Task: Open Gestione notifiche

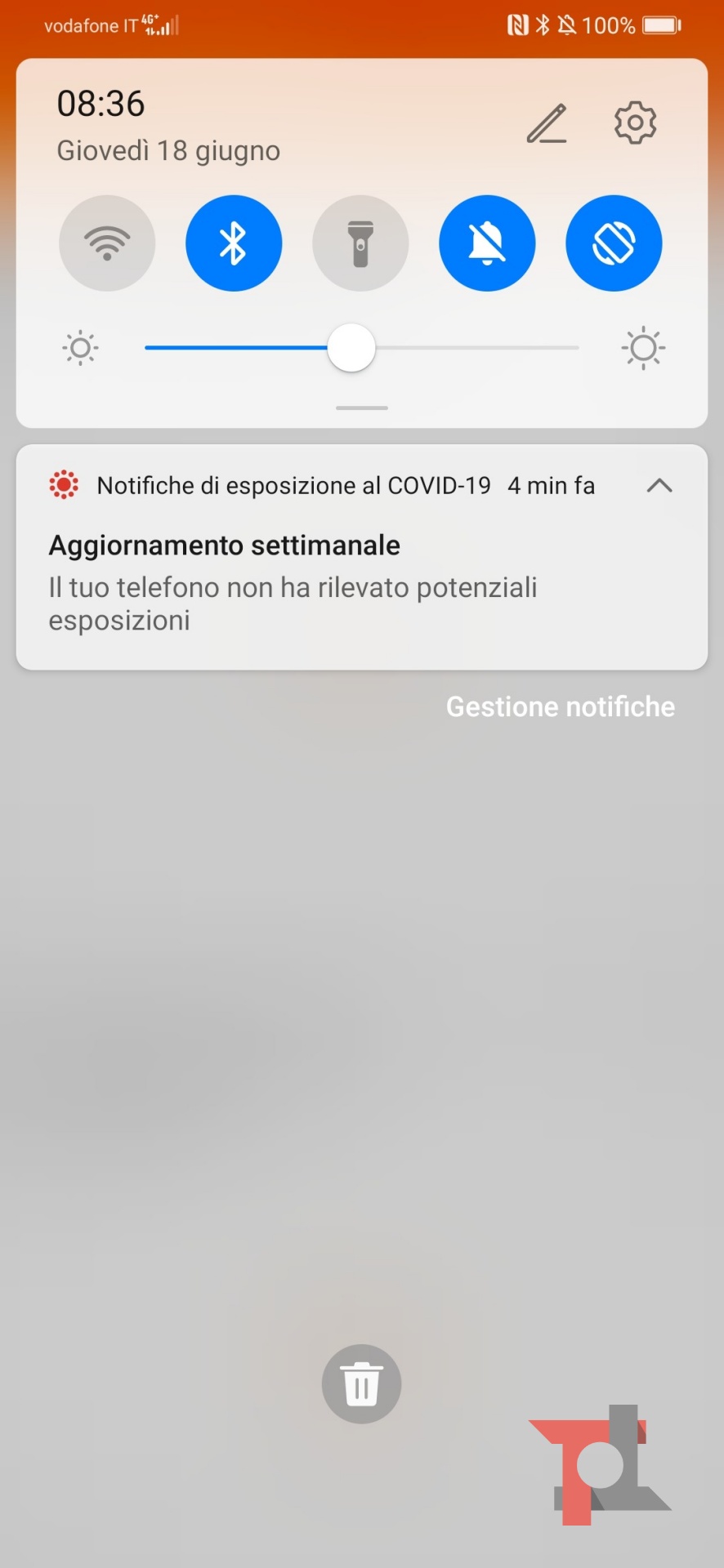Action: coord(561,706)
